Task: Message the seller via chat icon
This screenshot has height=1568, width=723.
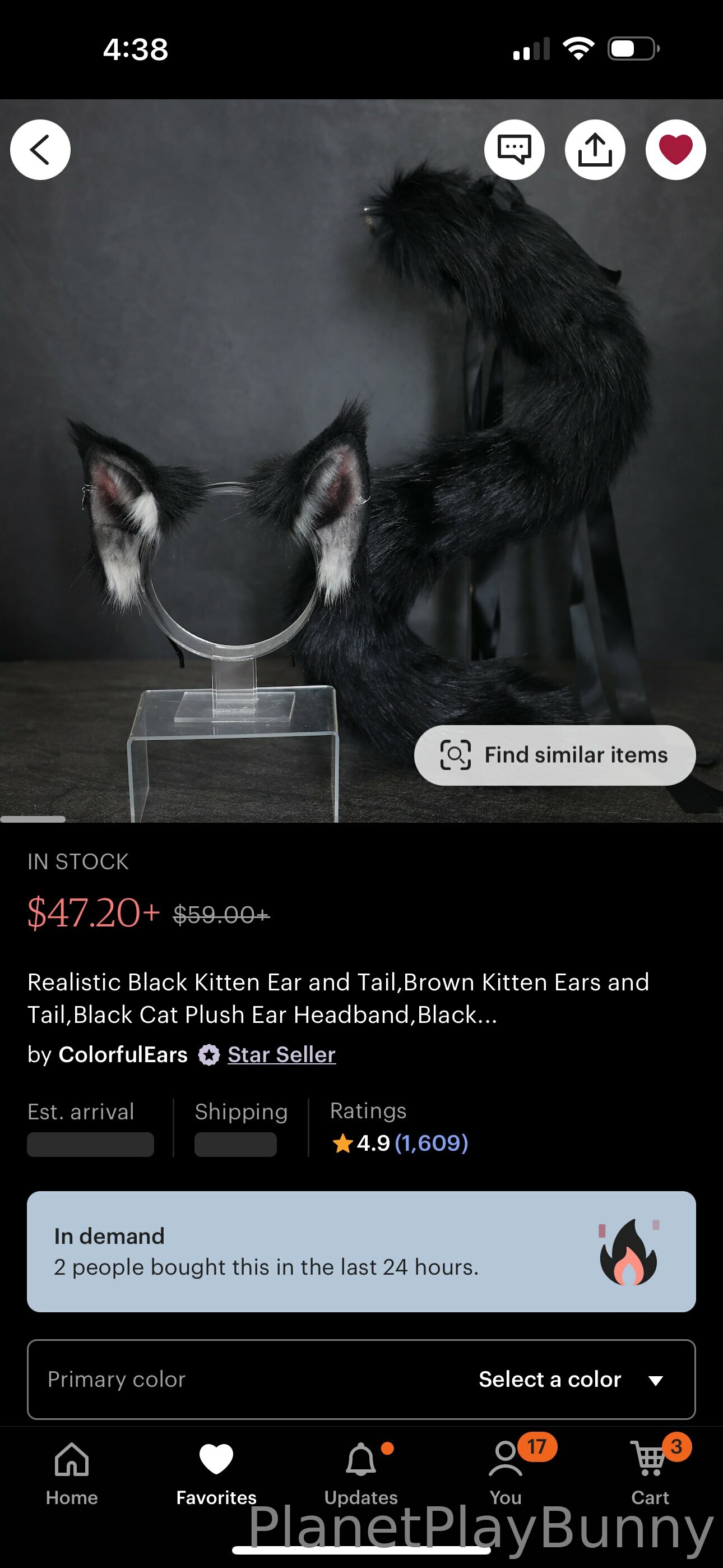Action: tap(515, 150)
